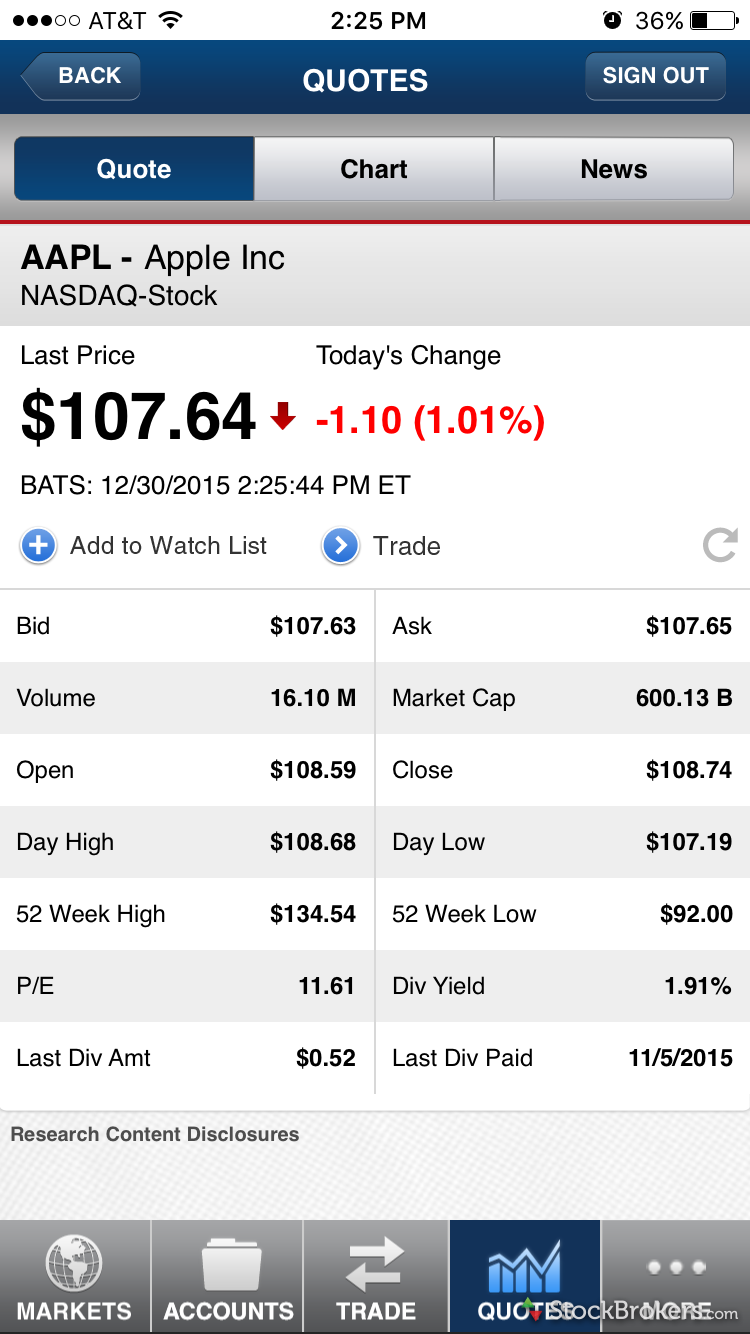The width and height of the screenshot is (750, 1334).
Task: Switch to the Chart tab
Action: tap(374, 169)
